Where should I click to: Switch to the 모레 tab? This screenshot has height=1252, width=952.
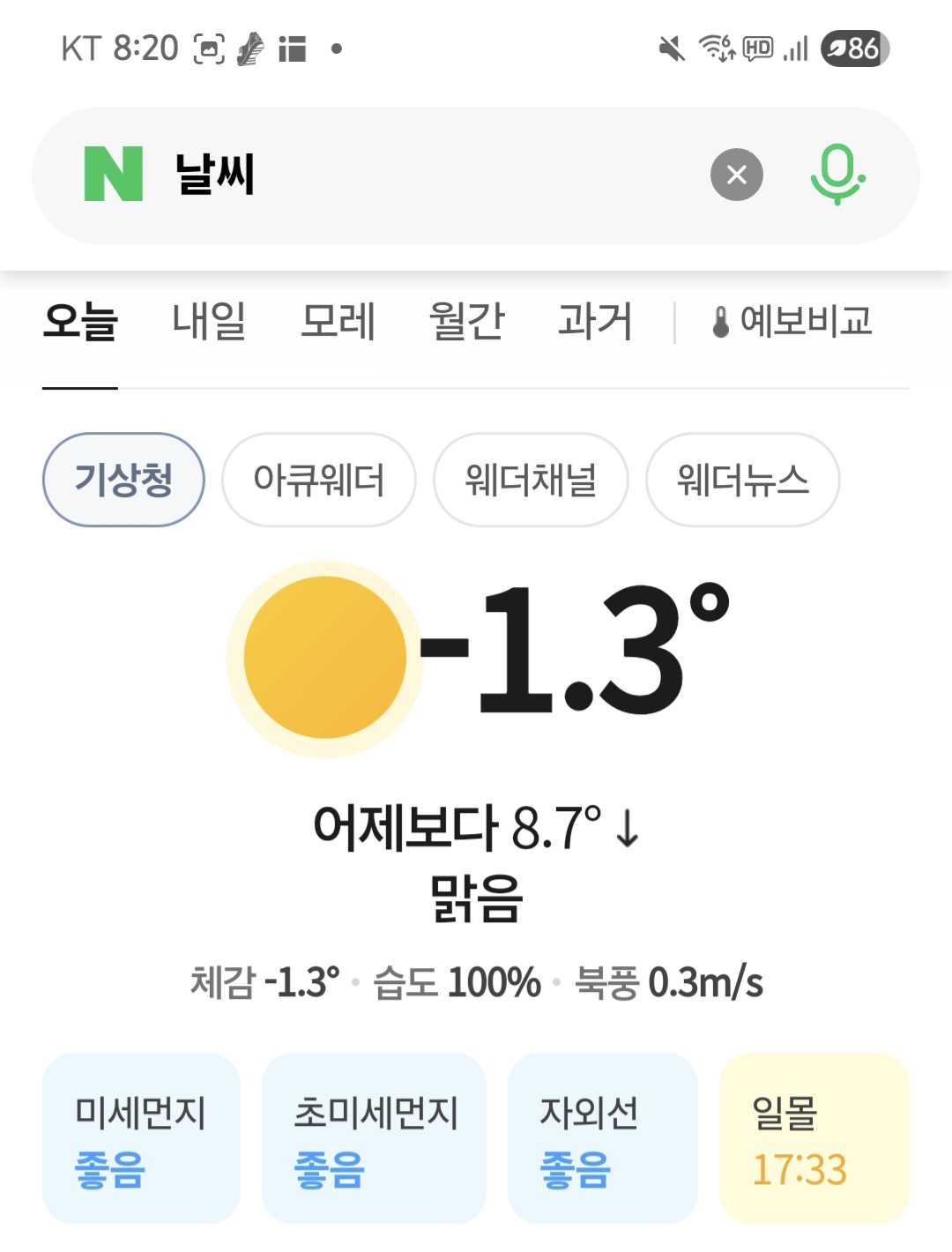pyautogui.click(x=338, y=321)
